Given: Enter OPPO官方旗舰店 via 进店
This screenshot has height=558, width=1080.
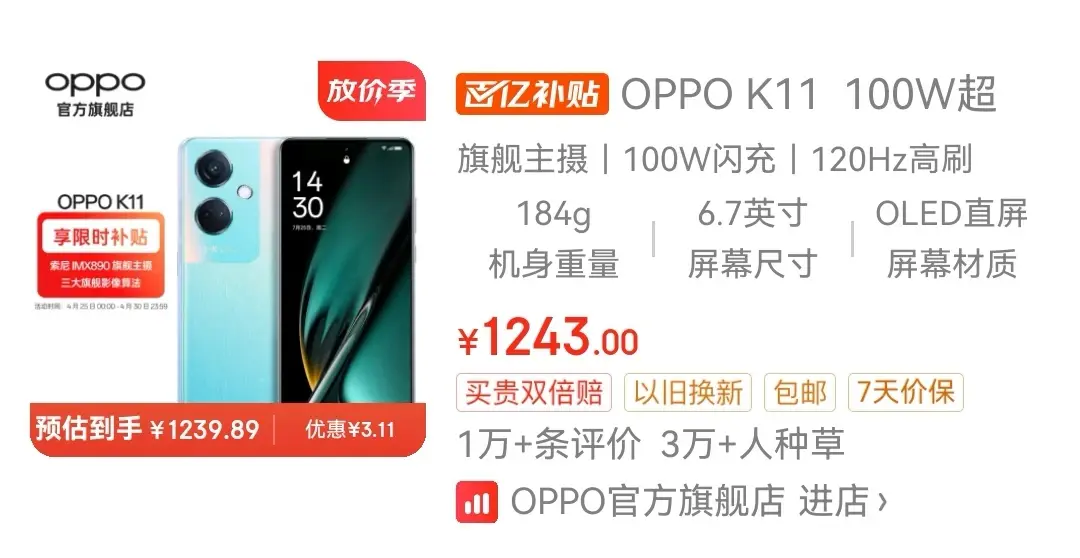Looking at the screenshot, I should [x=842, y=501].
